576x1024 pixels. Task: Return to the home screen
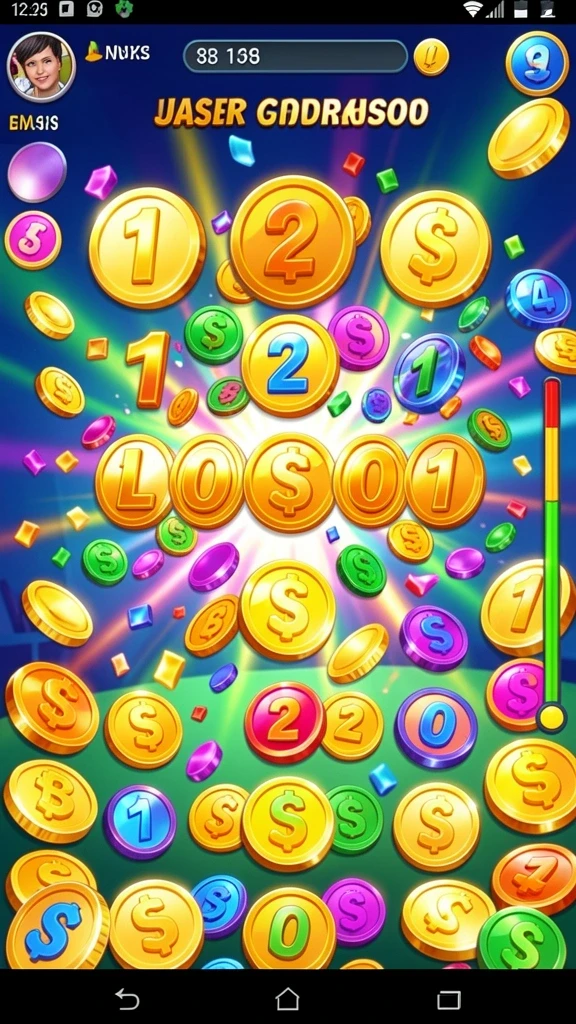[x=287, y=999]
